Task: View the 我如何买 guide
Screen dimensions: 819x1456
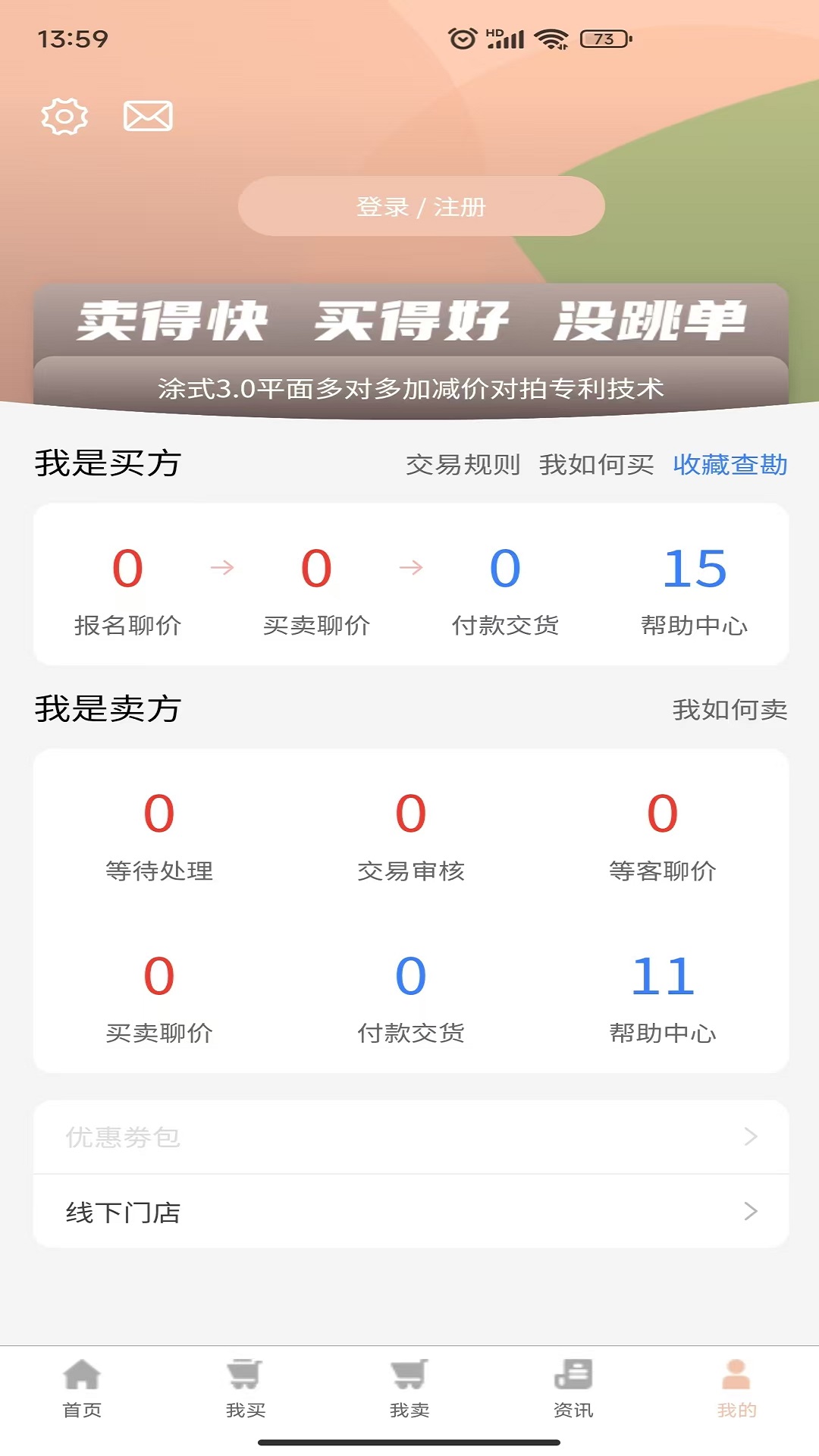Action: tap(596, 464)
